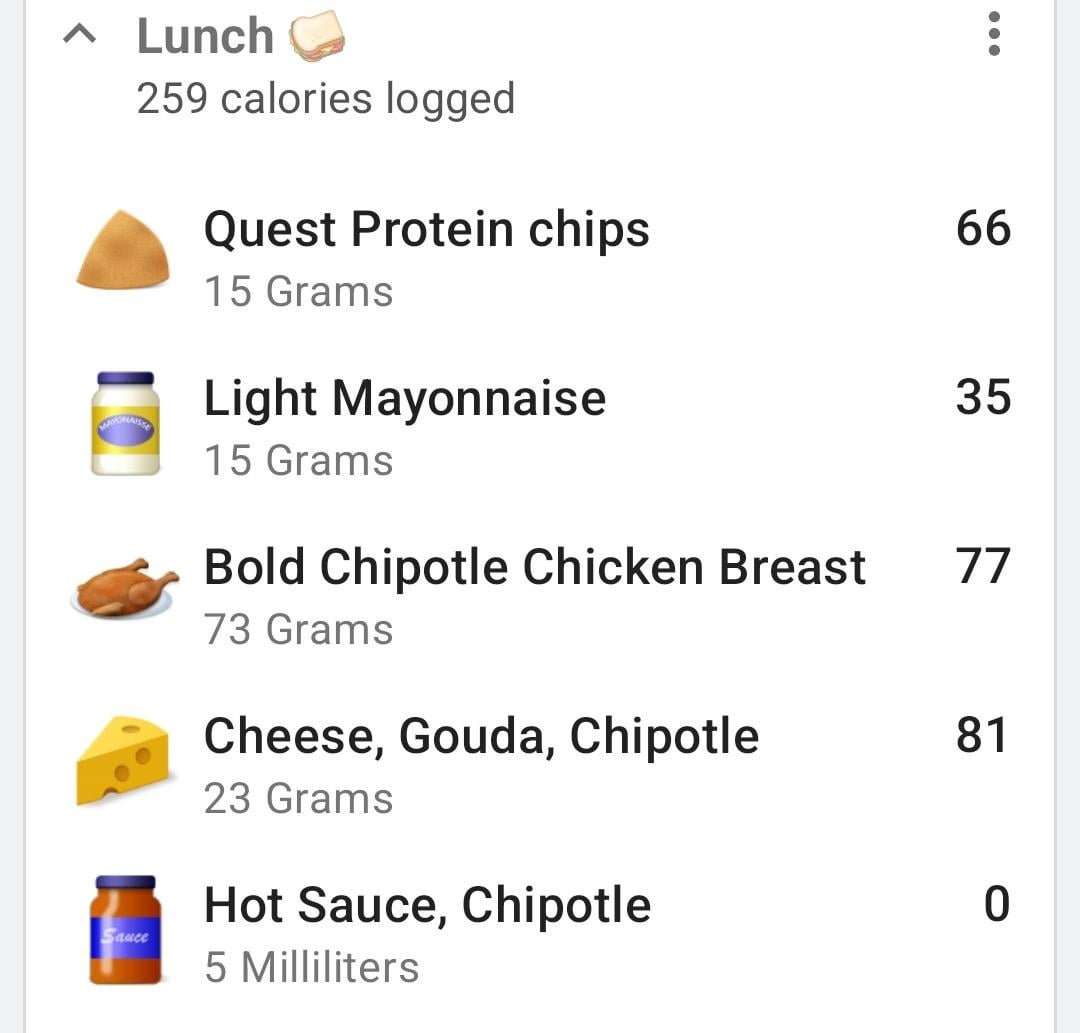Image resolution: width=1080 pixels, height=1033 pixels.
Task: Open the Cheese, Gouda, Chipotle entry
Action: [x=540, y=766]
